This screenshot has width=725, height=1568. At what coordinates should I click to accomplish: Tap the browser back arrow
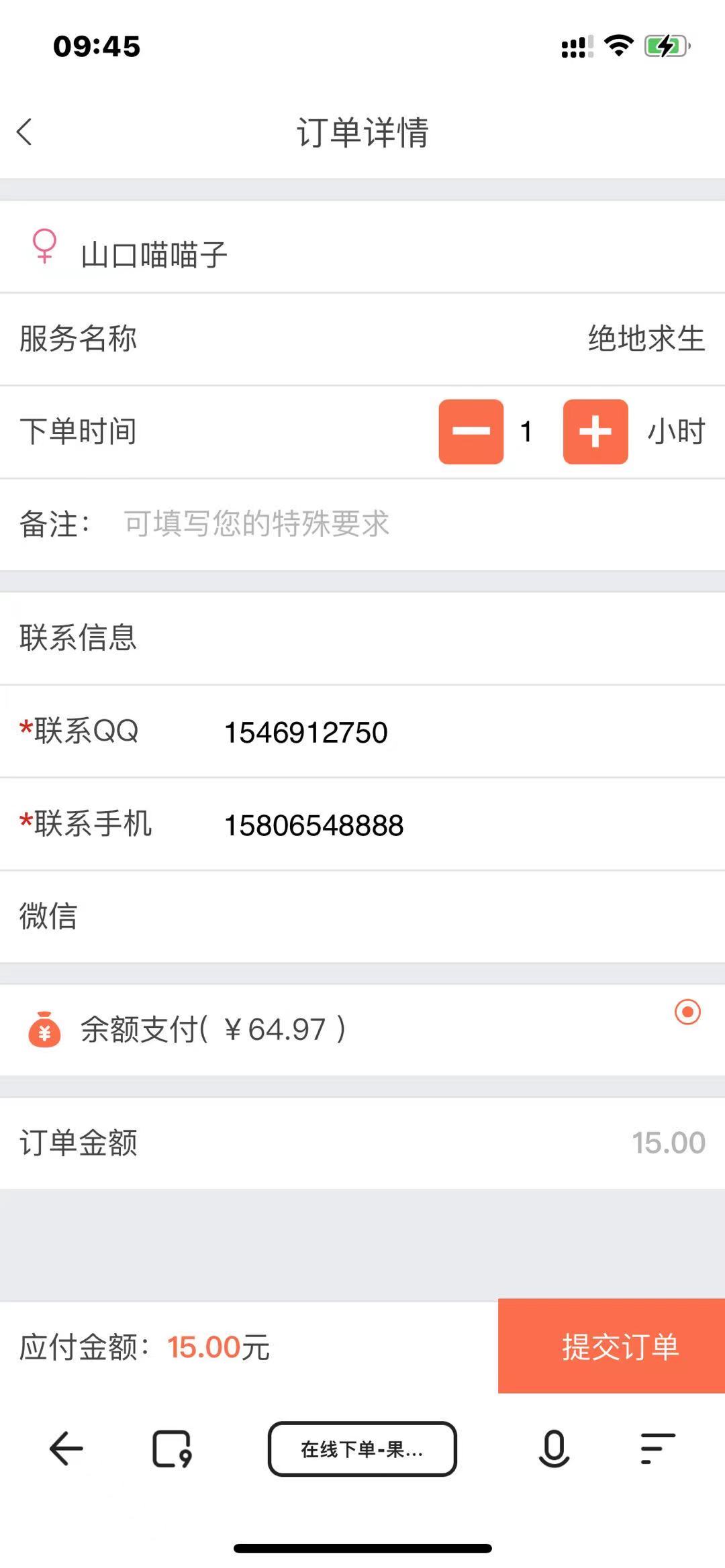click(x=66, y=1449)
